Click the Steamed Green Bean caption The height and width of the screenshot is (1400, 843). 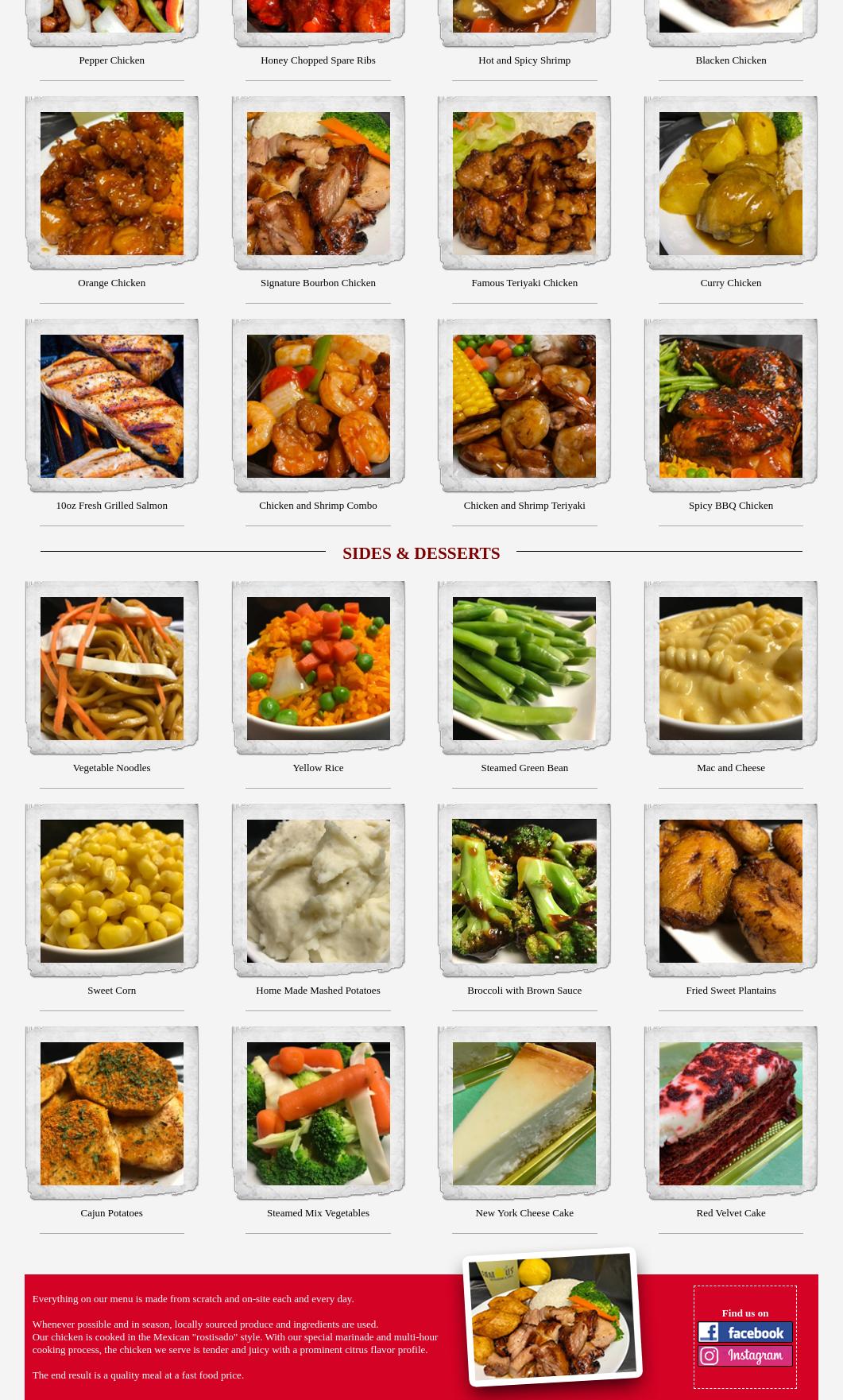[x=524, y=767]
